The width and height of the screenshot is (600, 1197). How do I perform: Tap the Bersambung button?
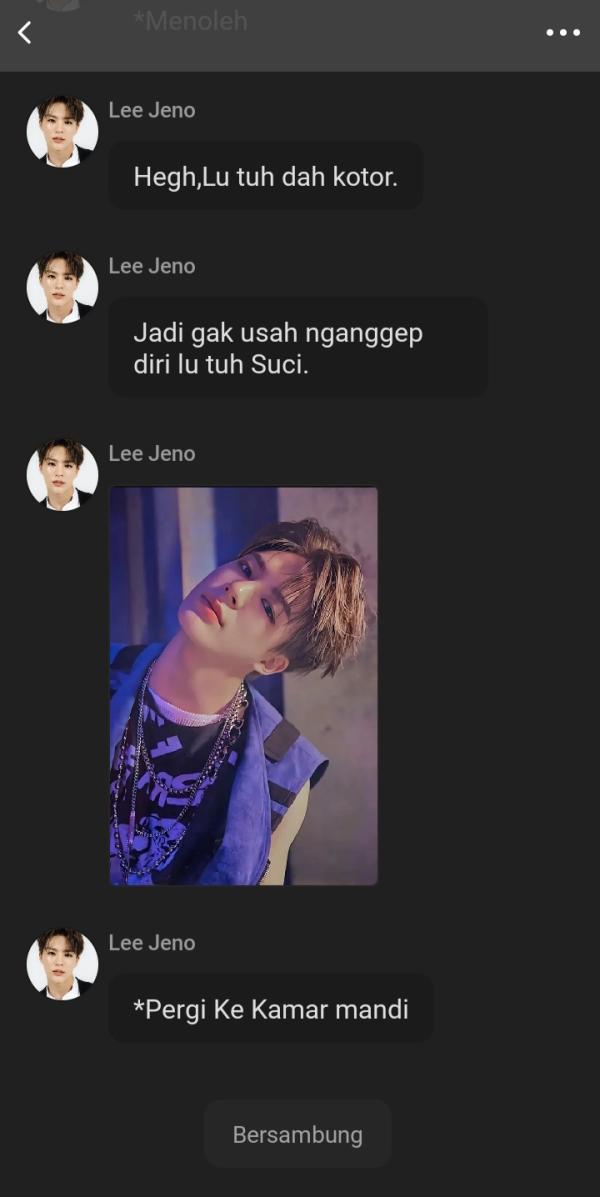(297, 1134)
